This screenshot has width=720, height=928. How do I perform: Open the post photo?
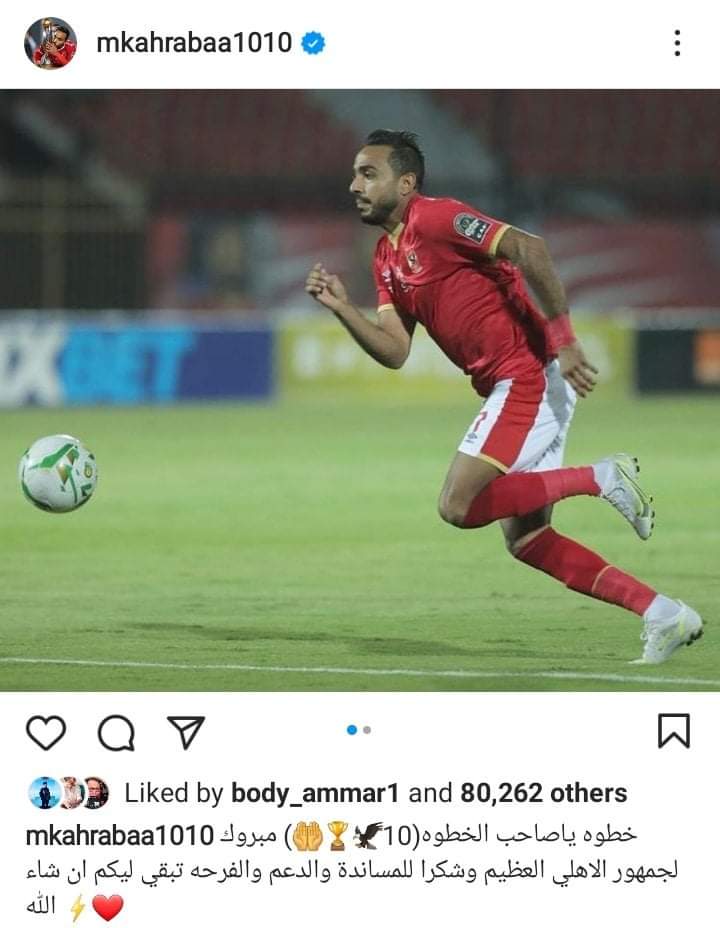point(360,390)
